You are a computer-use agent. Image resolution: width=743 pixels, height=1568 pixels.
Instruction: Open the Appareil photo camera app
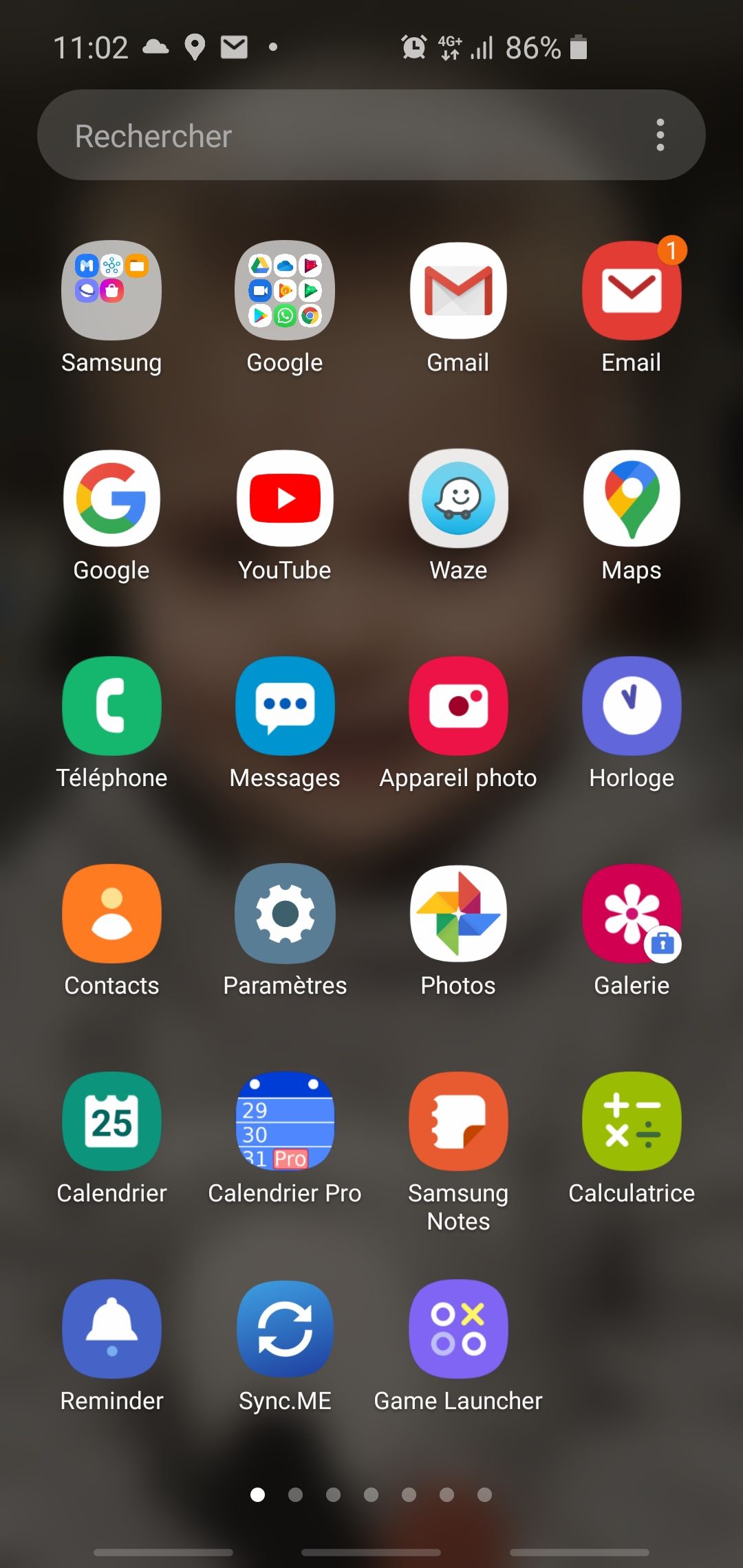[x=457, y=706]
